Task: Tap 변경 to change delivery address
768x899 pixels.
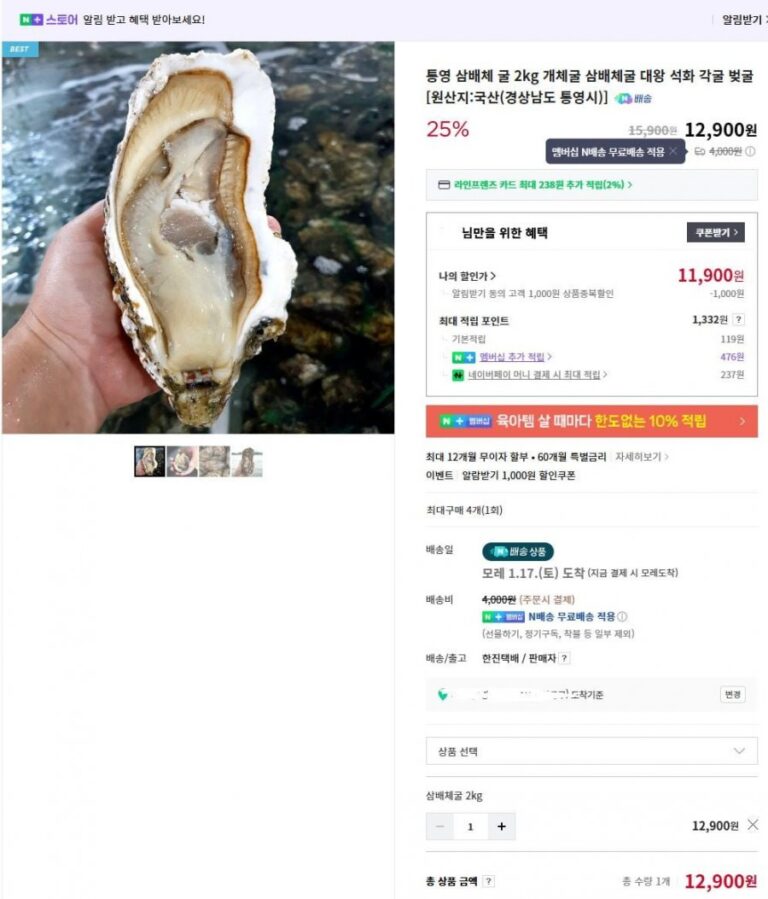Action: click(732, 694)
